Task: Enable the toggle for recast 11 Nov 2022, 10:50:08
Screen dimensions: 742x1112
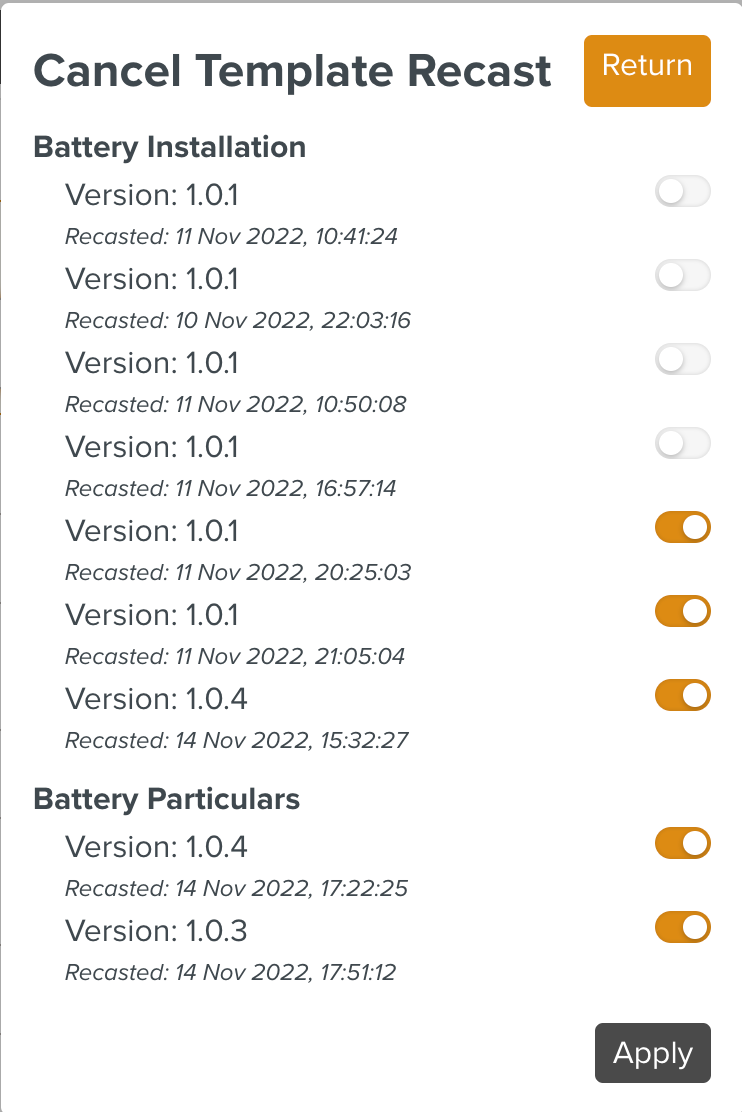Action: 682,359
